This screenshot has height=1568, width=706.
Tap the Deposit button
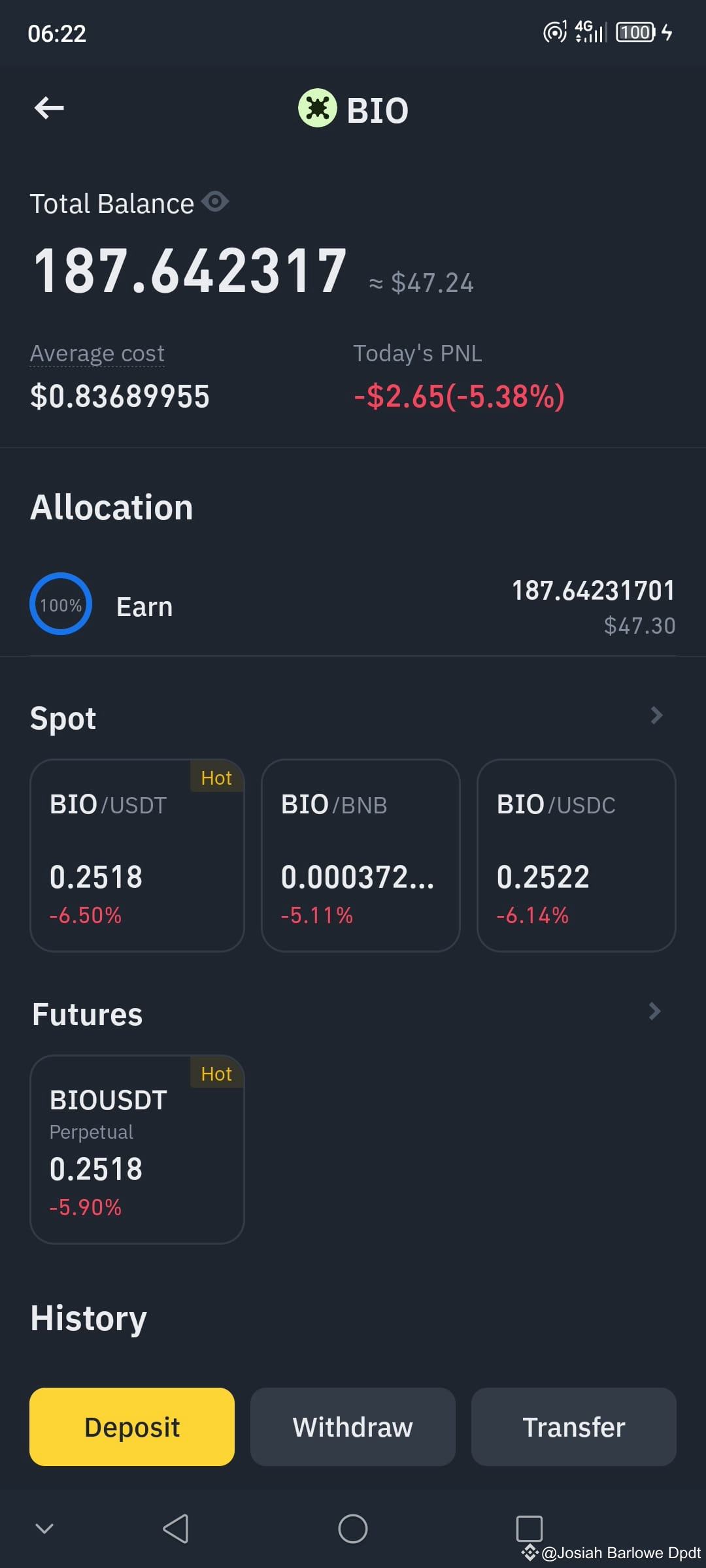pos(132,1427)
